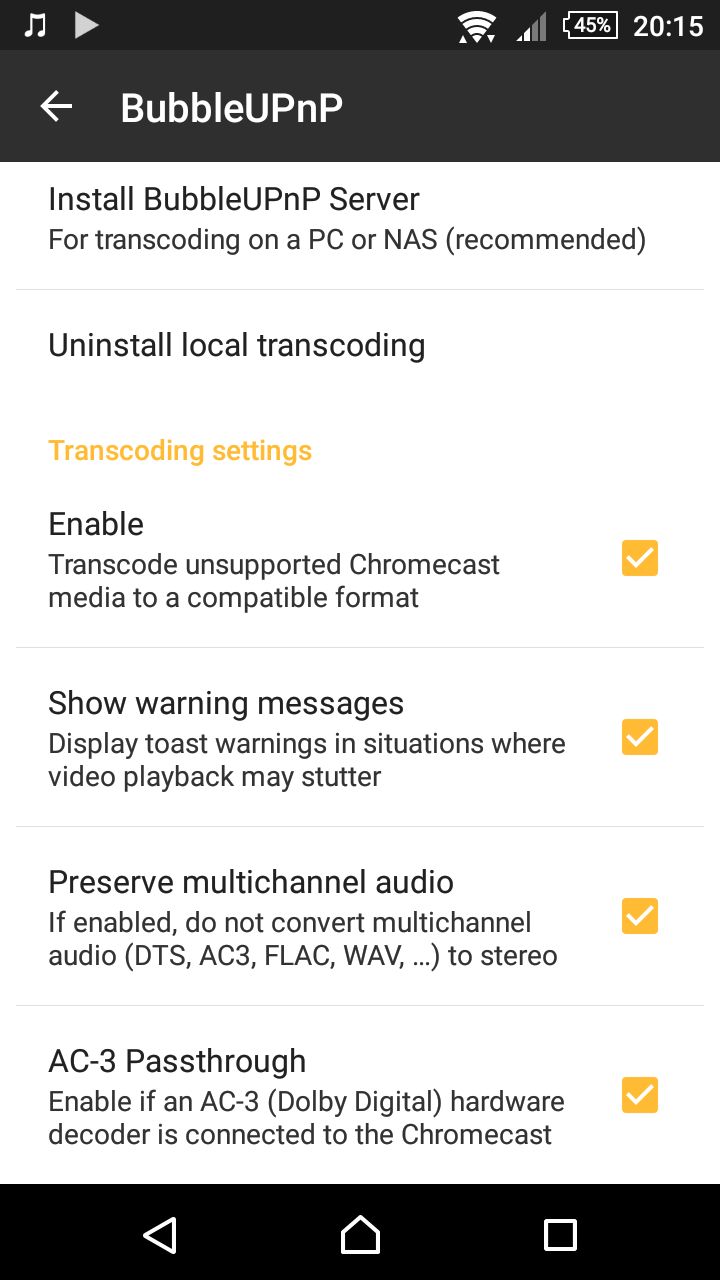The image size is (720, 1280).
Task: Go back using the app bar arrow
Action: point(57,106)
